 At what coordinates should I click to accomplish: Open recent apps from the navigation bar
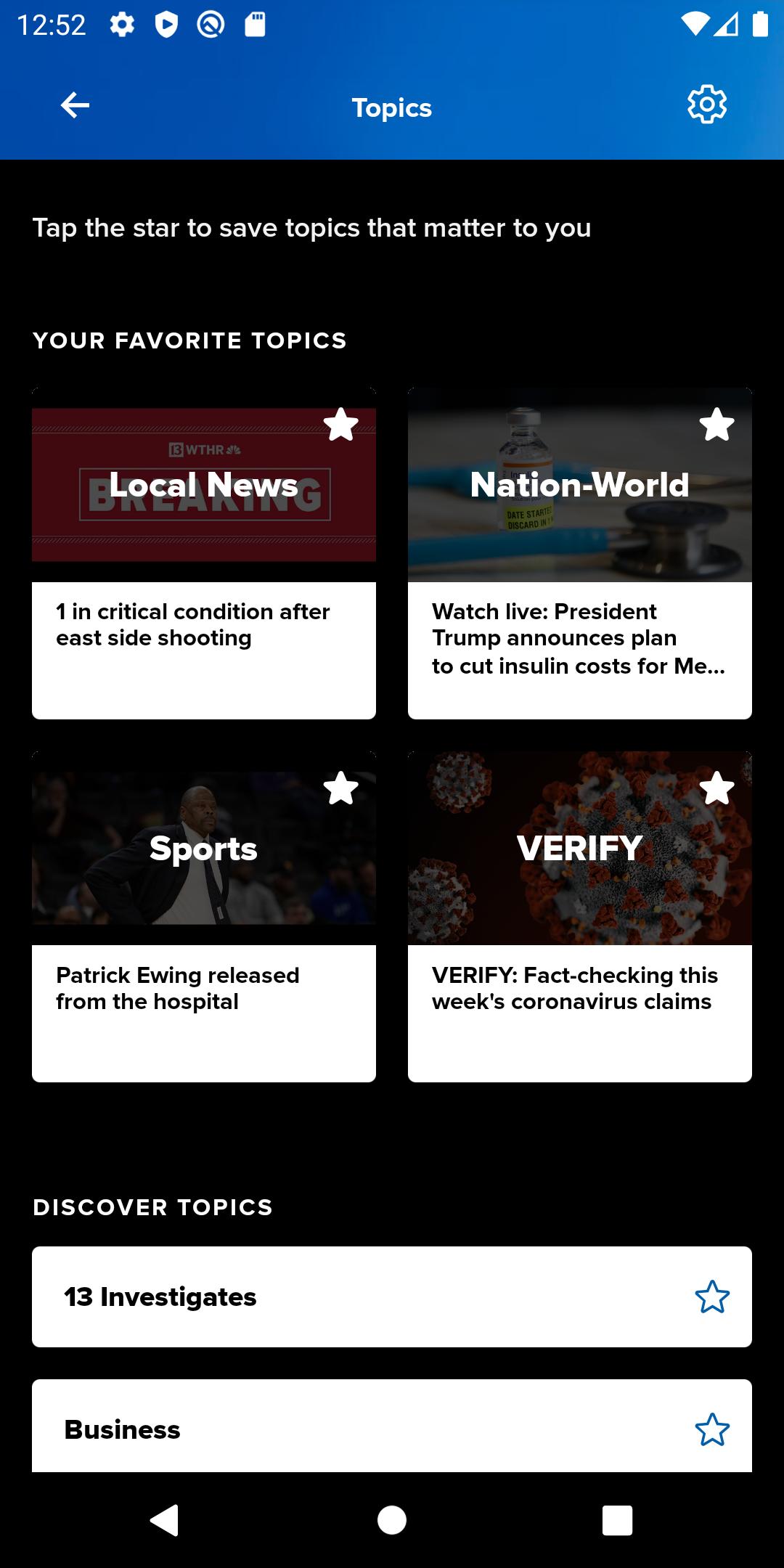617,1520
